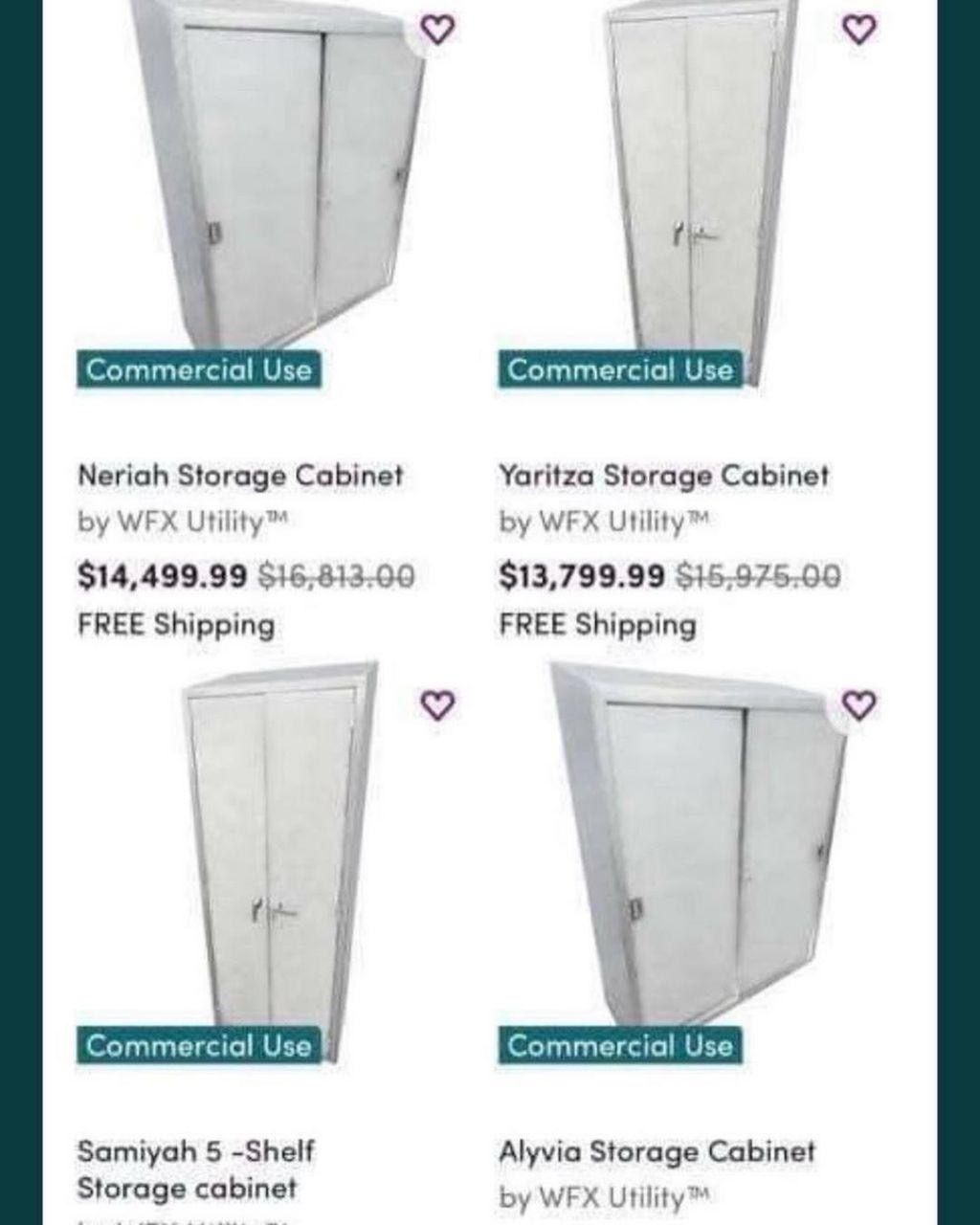This screenshot has width=980, height=1225.
Task: View the Yaritza Storage Cabinet listing
Action: pos(663,476)
